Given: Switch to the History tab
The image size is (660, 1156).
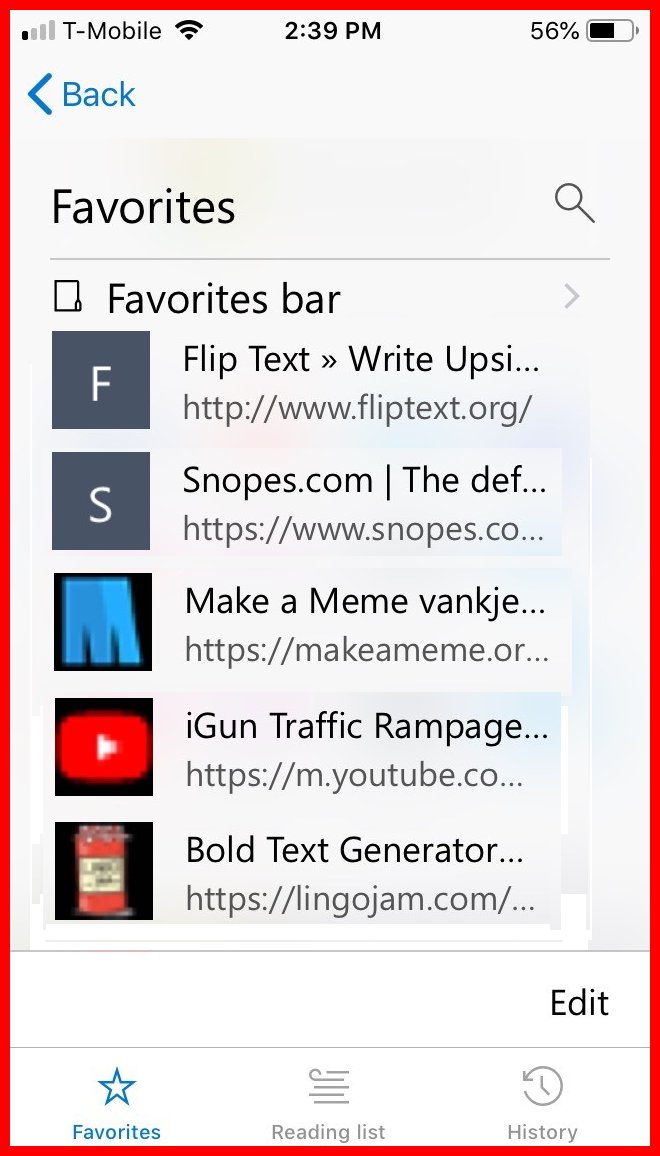Looking at the screenshot, I should pos(543,1104).
